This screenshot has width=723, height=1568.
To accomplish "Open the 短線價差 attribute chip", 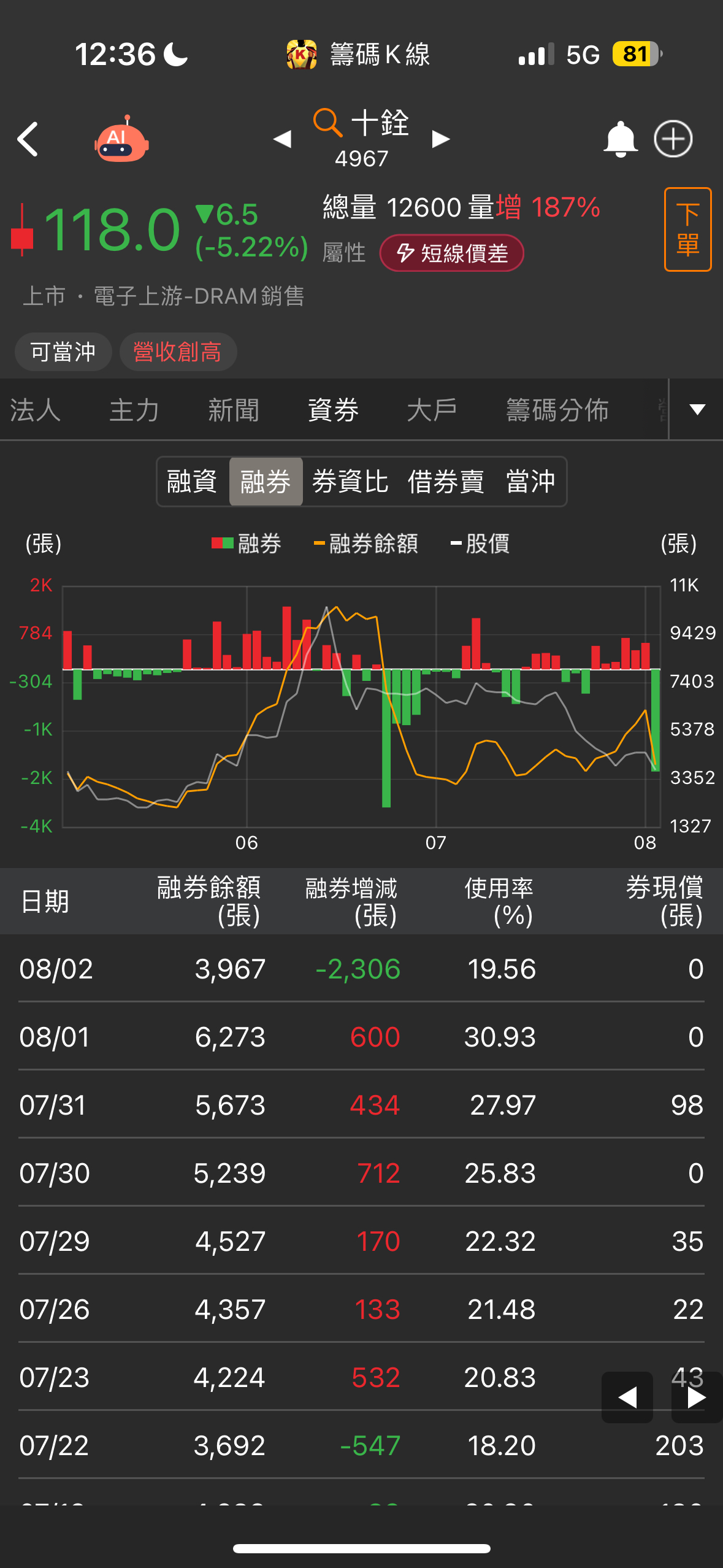I will [452, 253].
